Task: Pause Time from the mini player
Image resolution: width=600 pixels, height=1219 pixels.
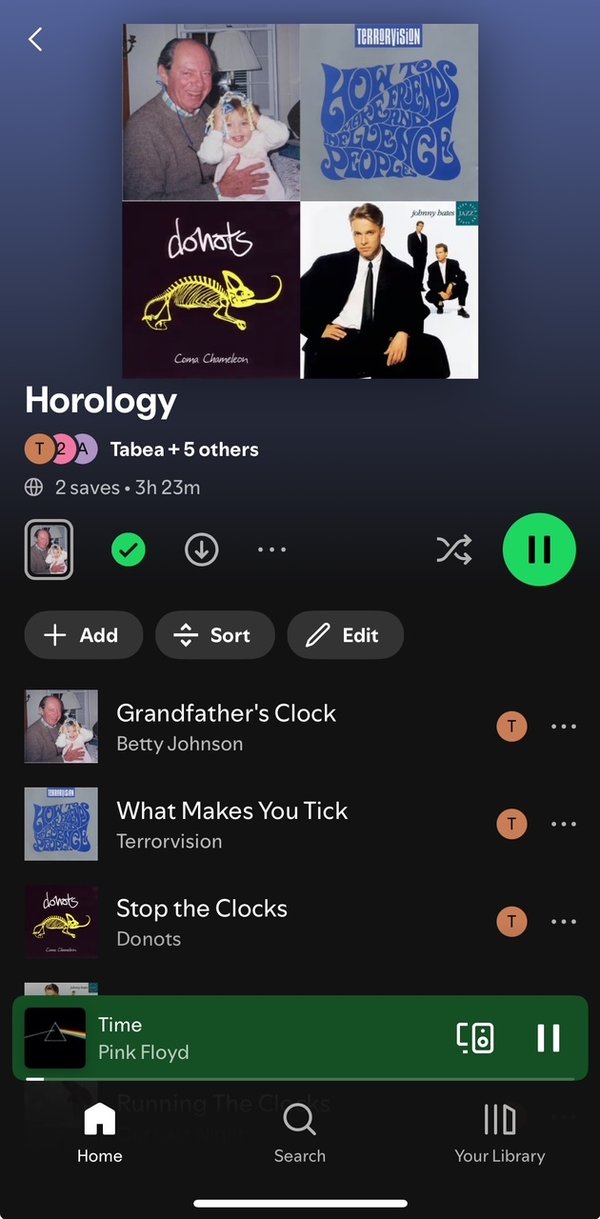Action: (548, 1038)
